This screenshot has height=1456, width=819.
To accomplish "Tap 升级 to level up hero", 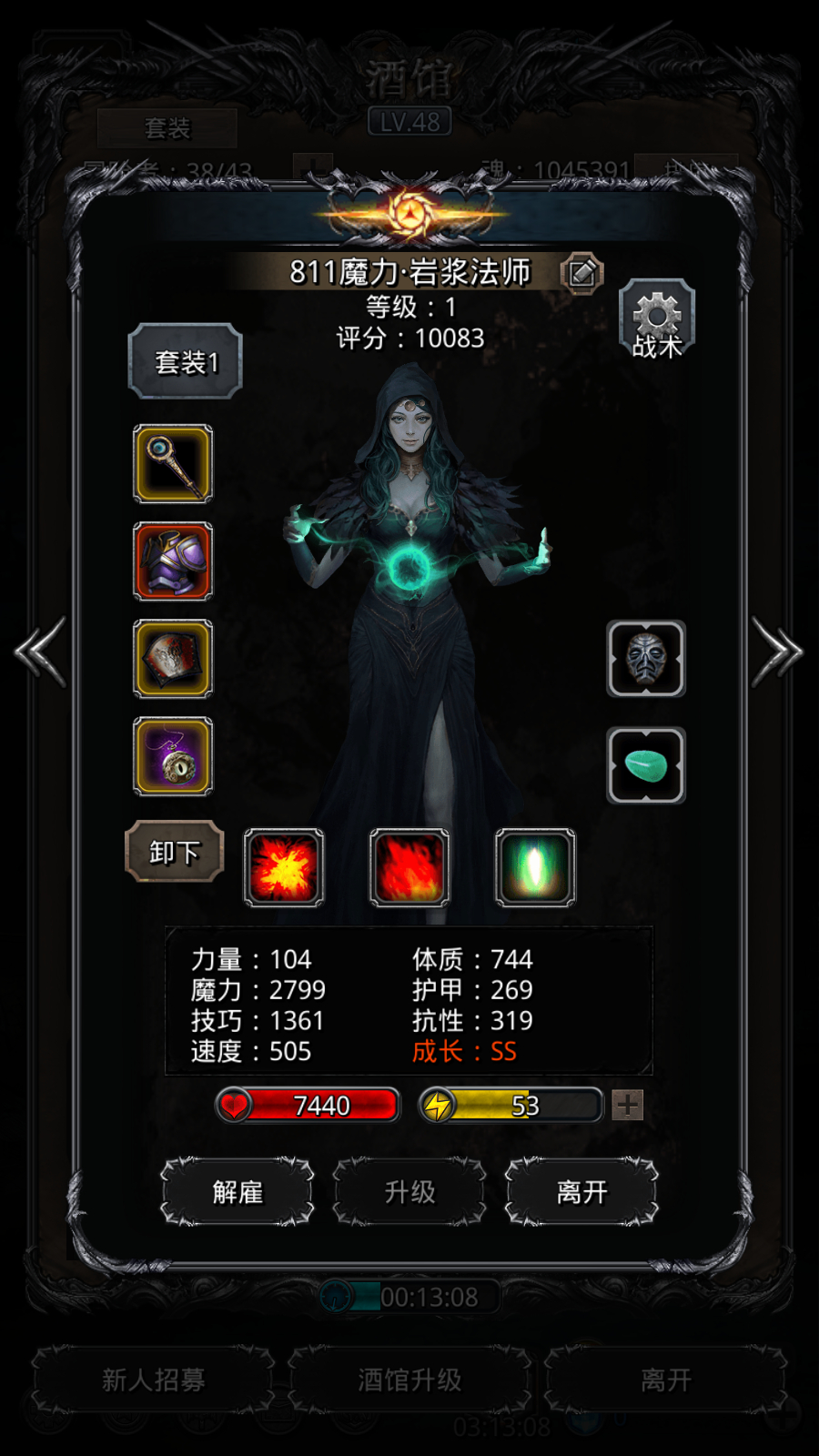I will [409, 1192].
